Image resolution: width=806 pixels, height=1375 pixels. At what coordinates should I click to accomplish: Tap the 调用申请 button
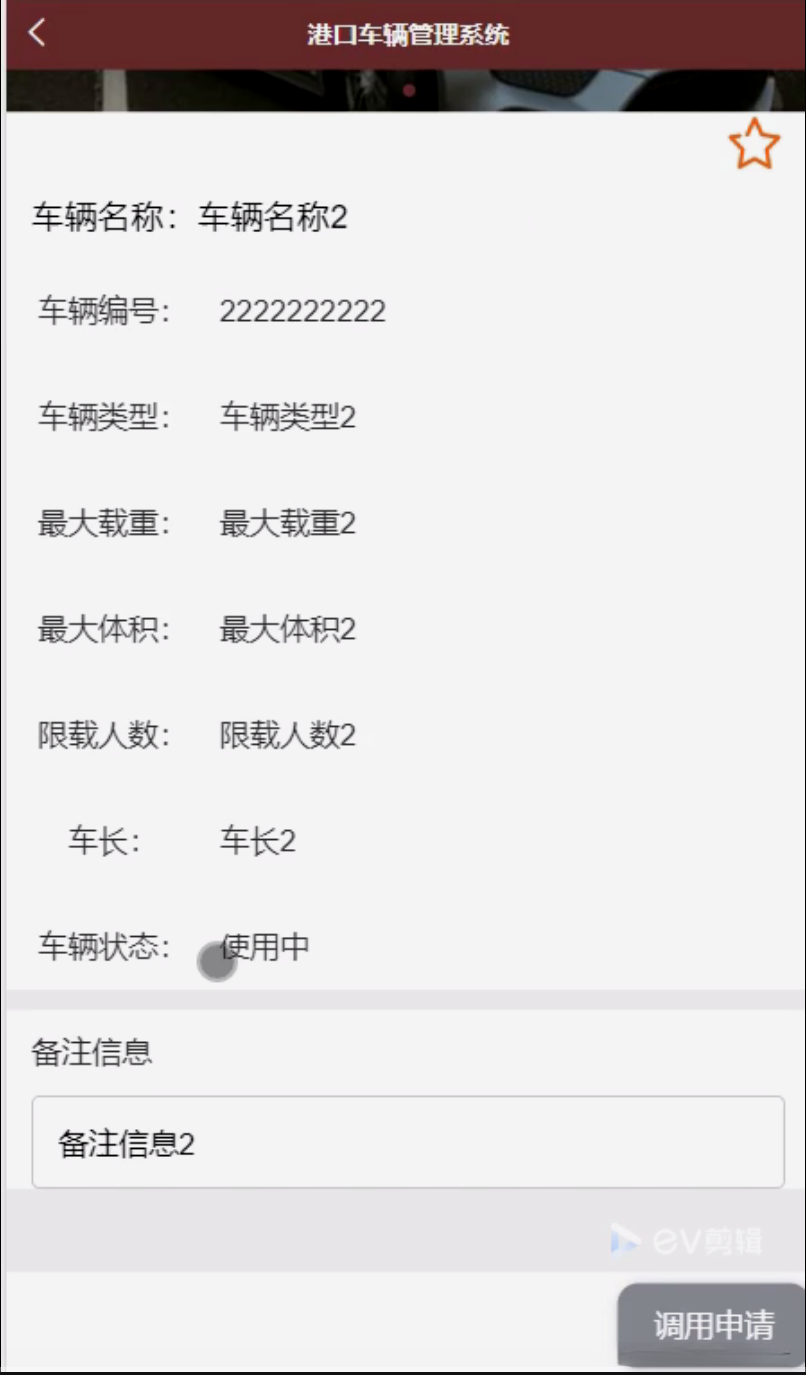tap(713, 1325)
